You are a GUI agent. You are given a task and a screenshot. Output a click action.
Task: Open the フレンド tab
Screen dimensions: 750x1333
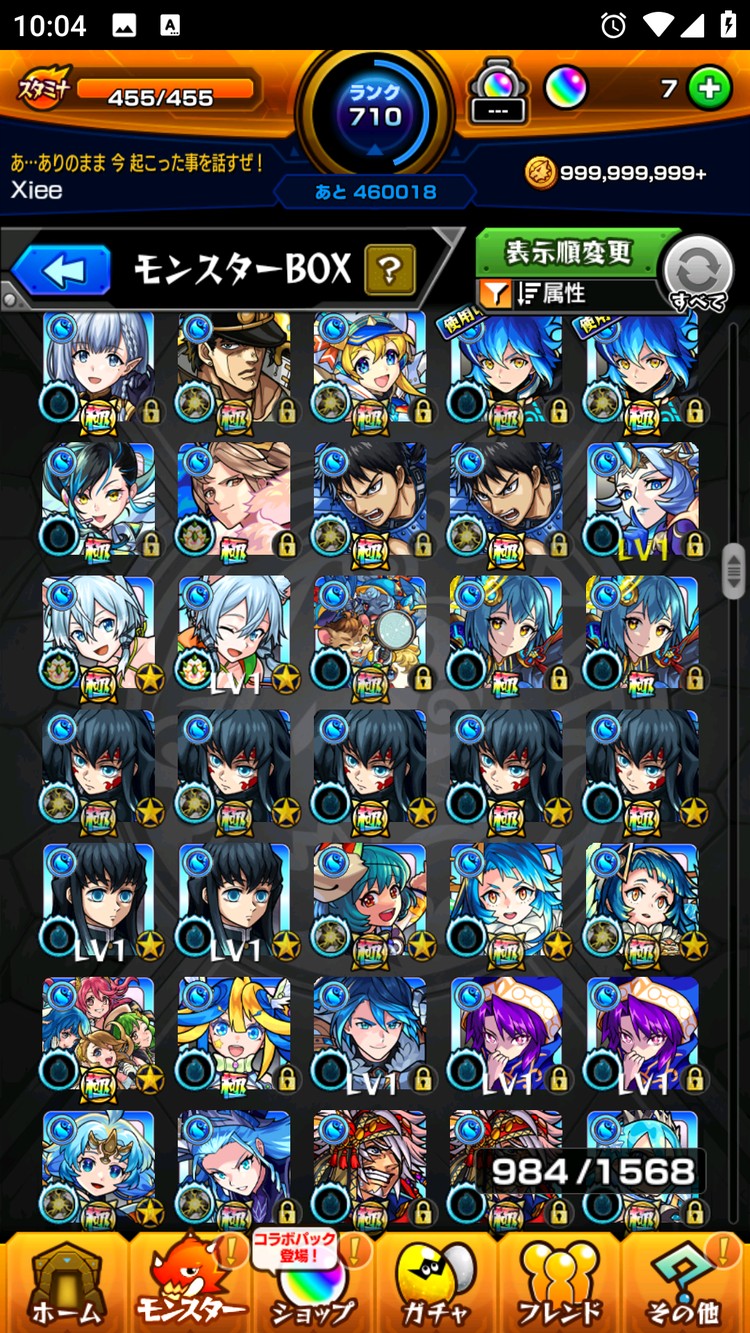558,1284
